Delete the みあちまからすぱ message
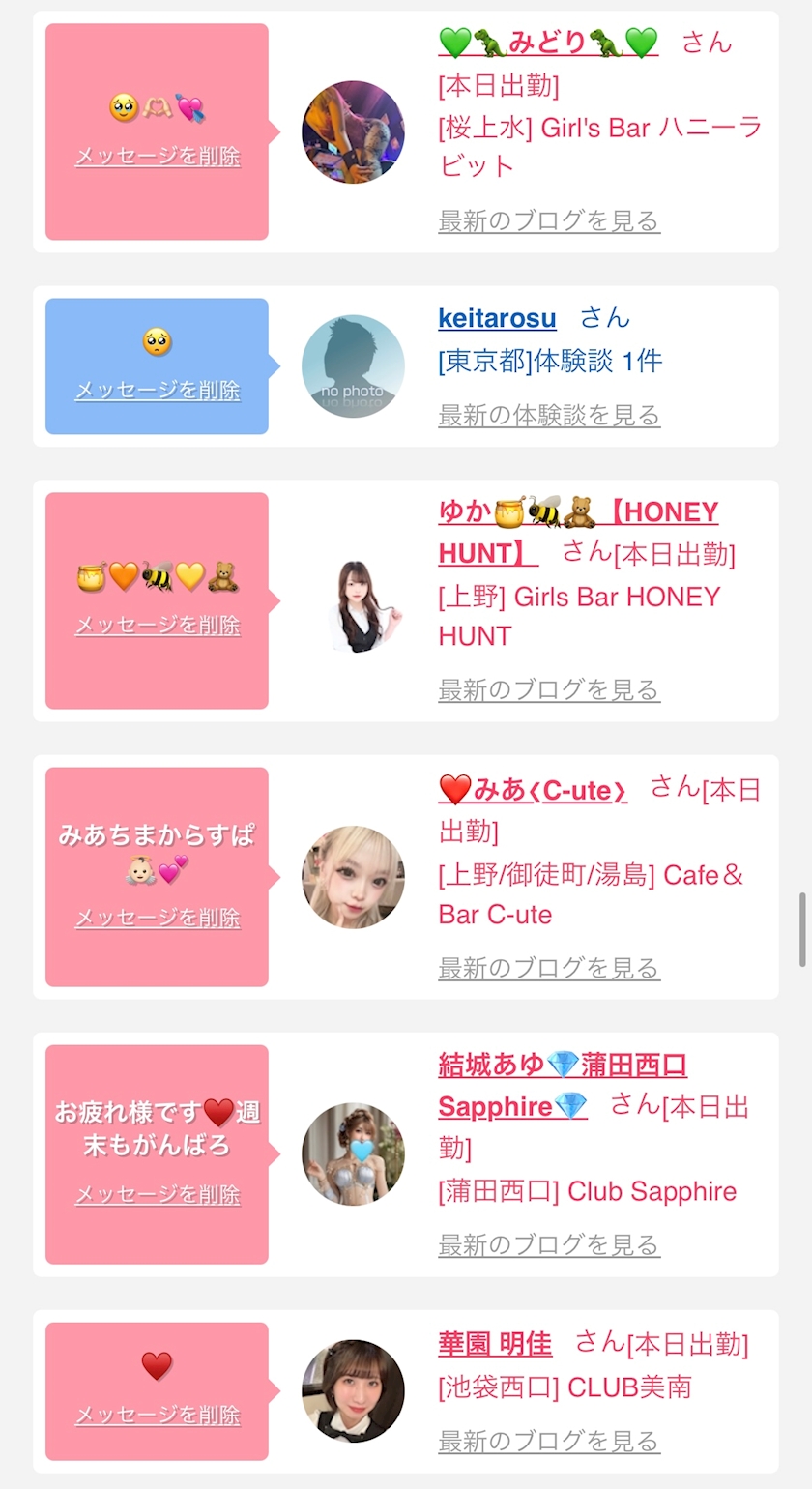The height and width of the screenshot is (1489, 812). [x=158, y=918]
